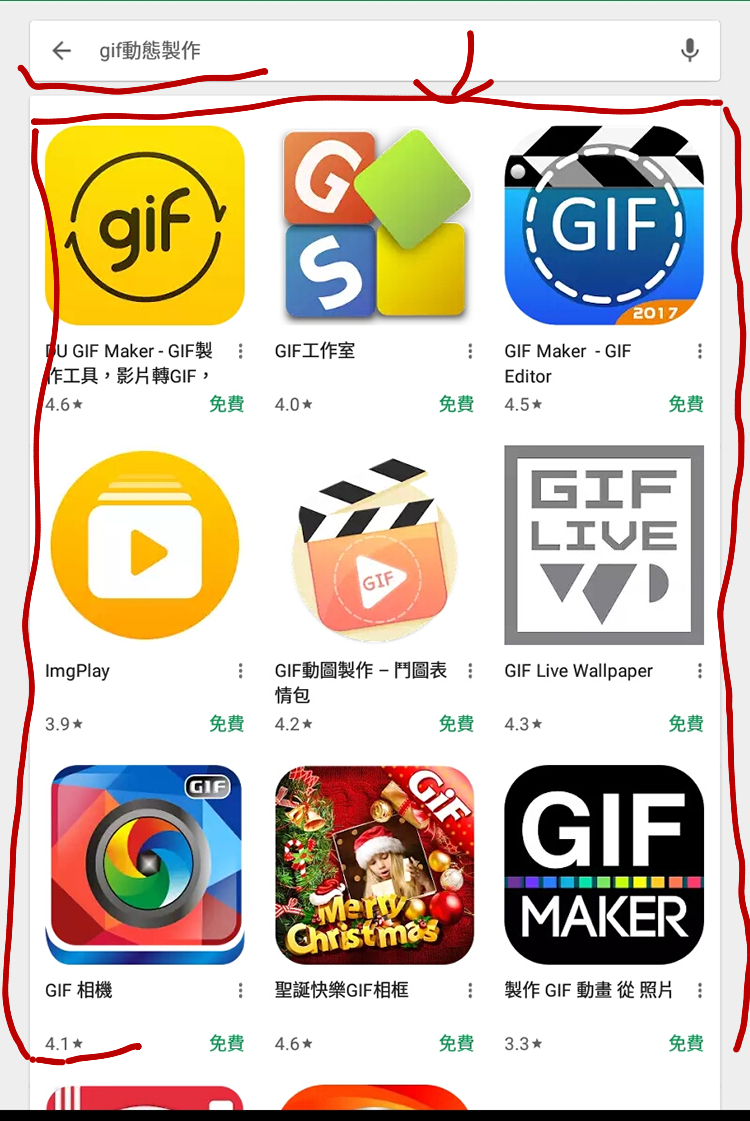Open overflow menu for GIF工作室
This screenshot has width=750, height=1121.
click(x=470, y=351)
